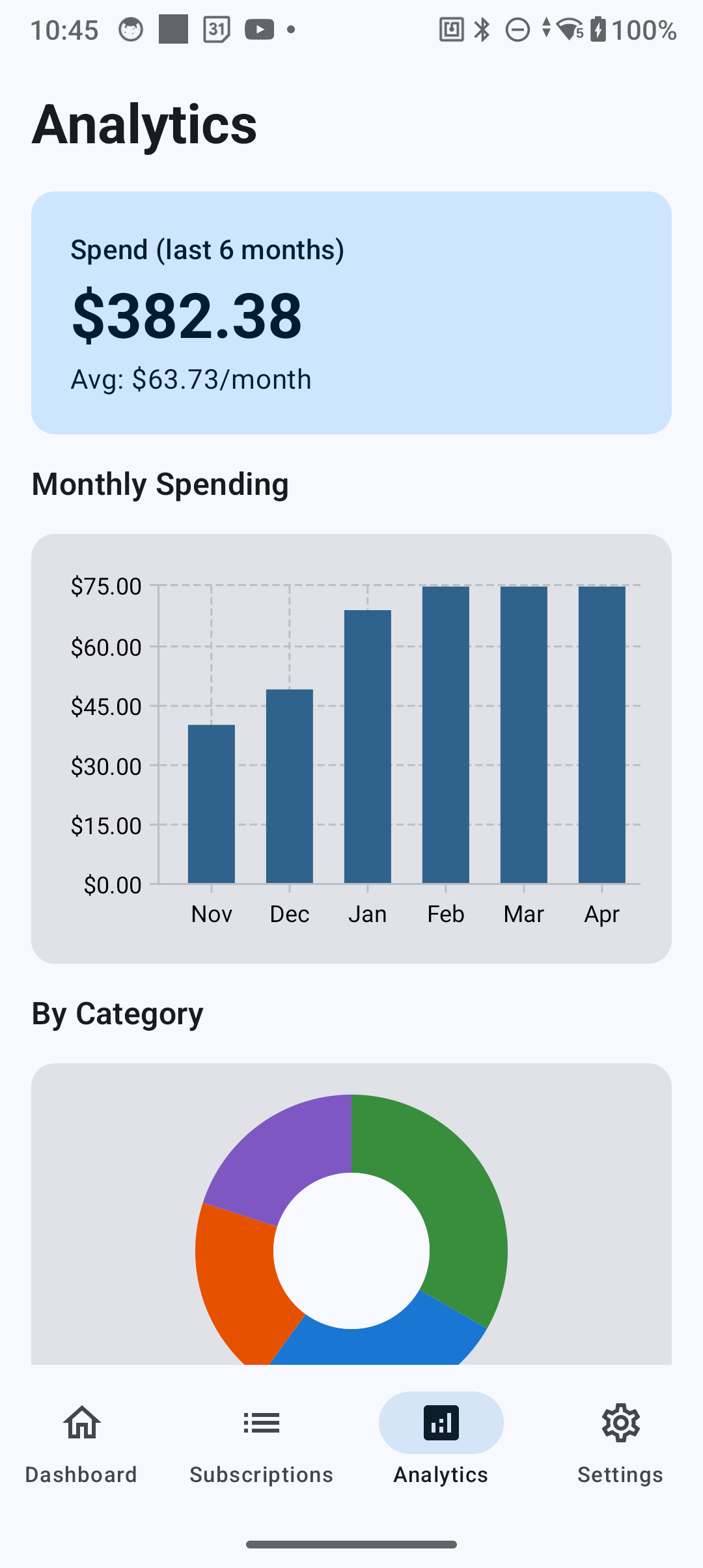Tap the YouTube icon in status bar
This screenshot has width=703, height=1568.
click(x=260, y=29)
